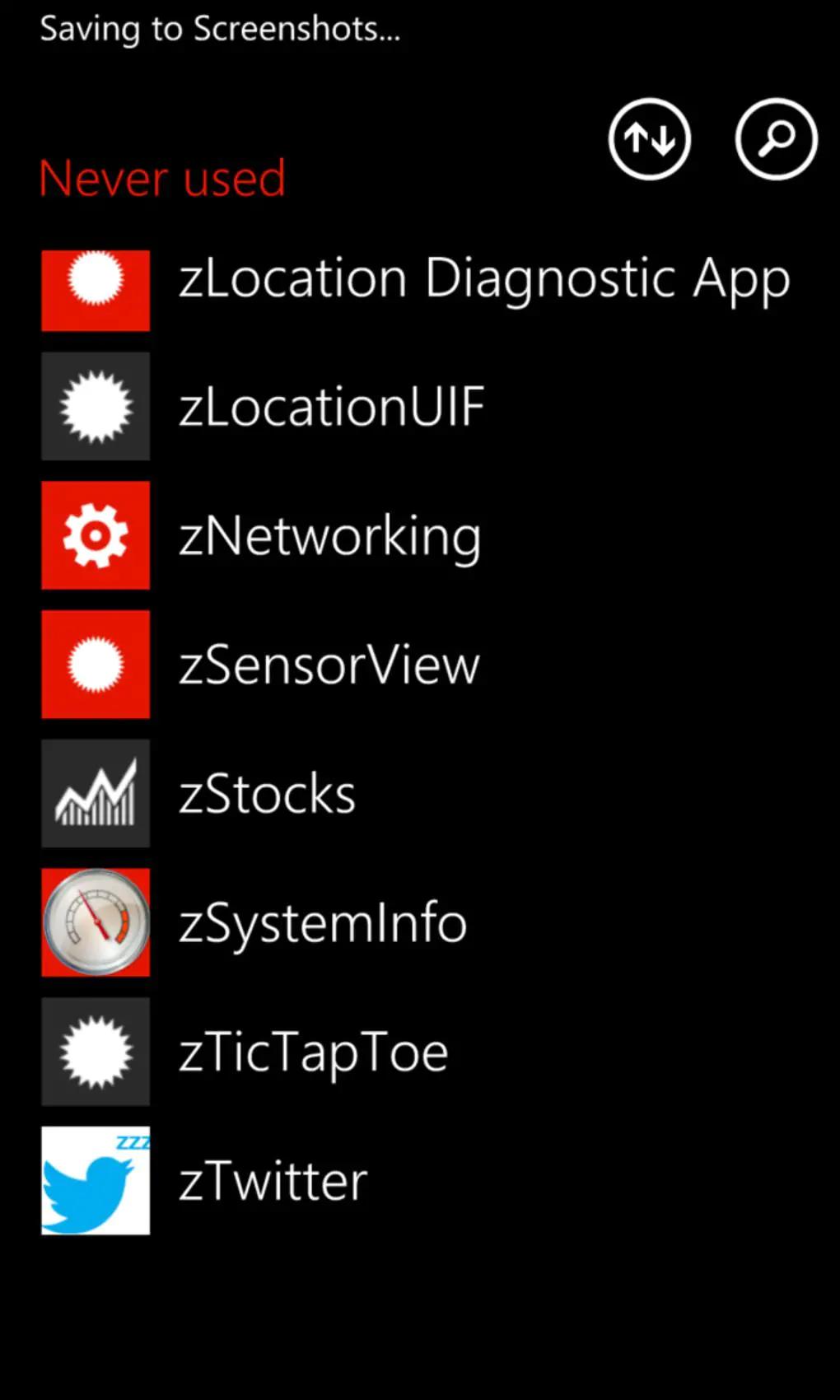Open the app search magnifier

coord(776,138)
